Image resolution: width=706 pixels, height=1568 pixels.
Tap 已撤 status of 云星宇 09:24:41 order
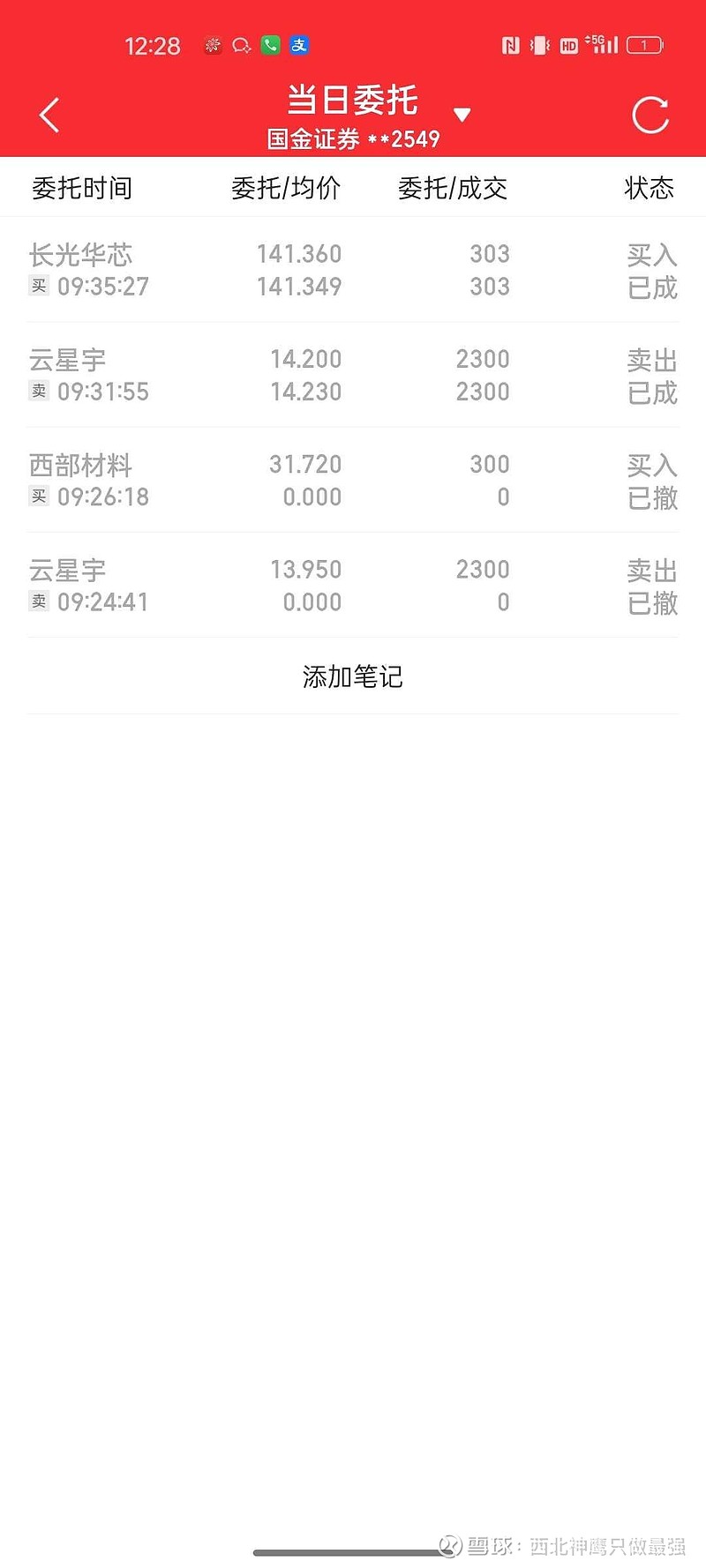click(x=651, y=604)
